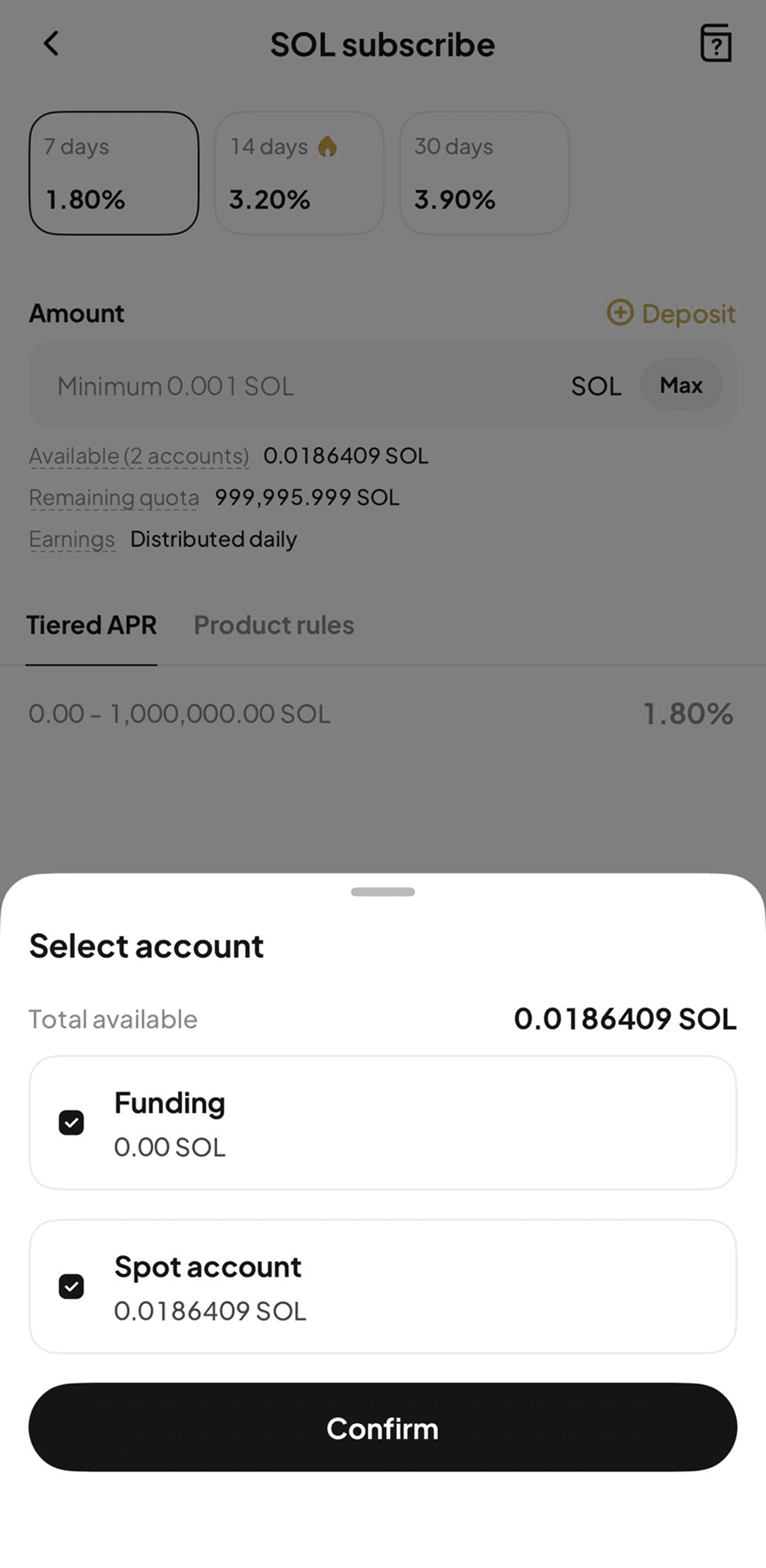Viewport: 766px width, 1568px height.
Task: Uncheck the Funding account checkbox
Action: coord(71,1122)
